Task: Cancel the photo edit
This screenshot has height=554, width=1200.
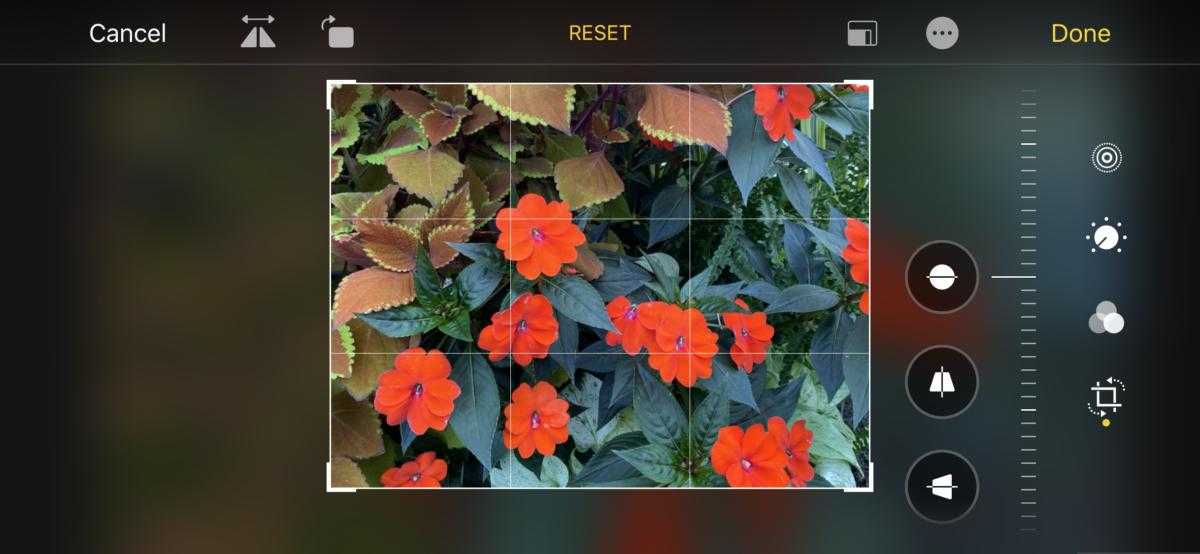Action: pyautogui.click(x=126, y=33)
